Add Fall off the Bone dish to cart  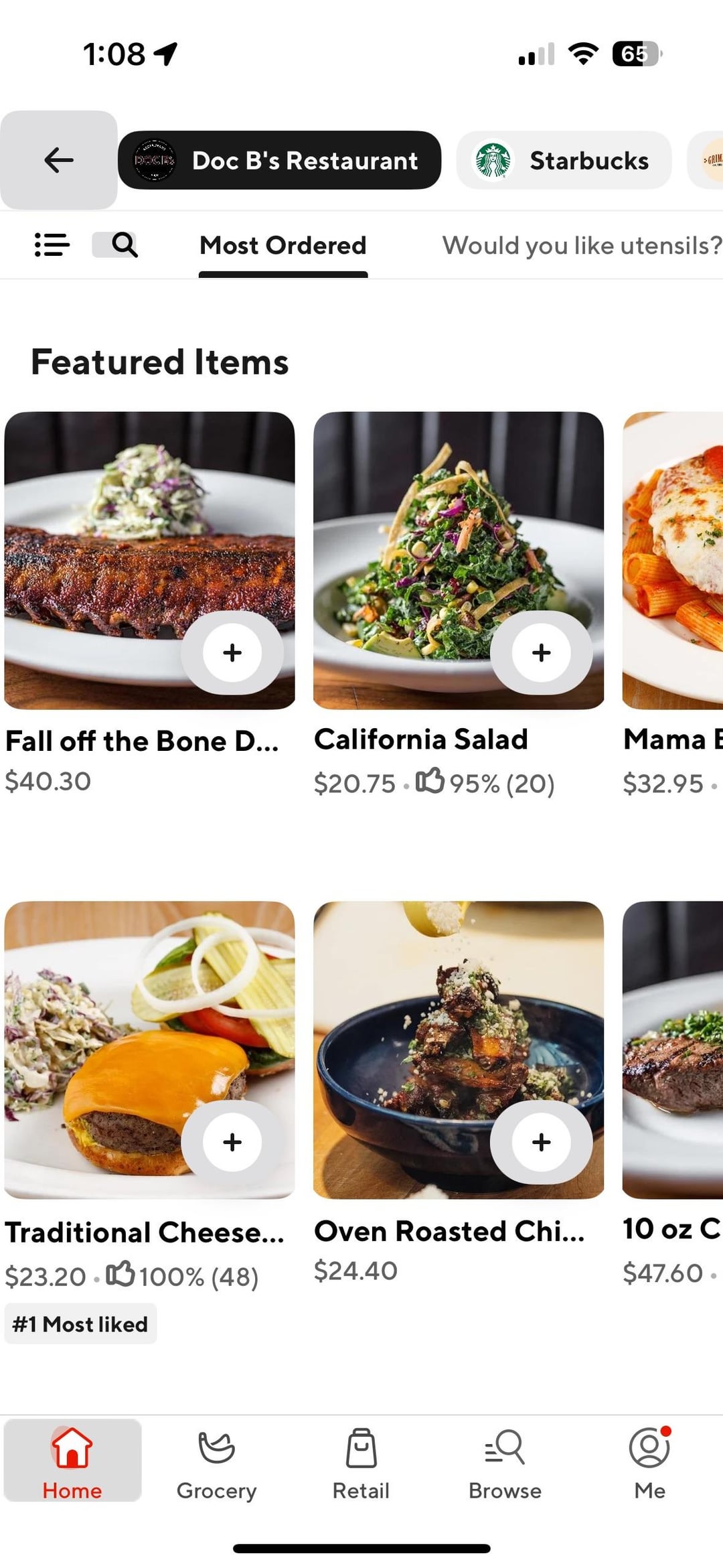(x=232, y=652)
